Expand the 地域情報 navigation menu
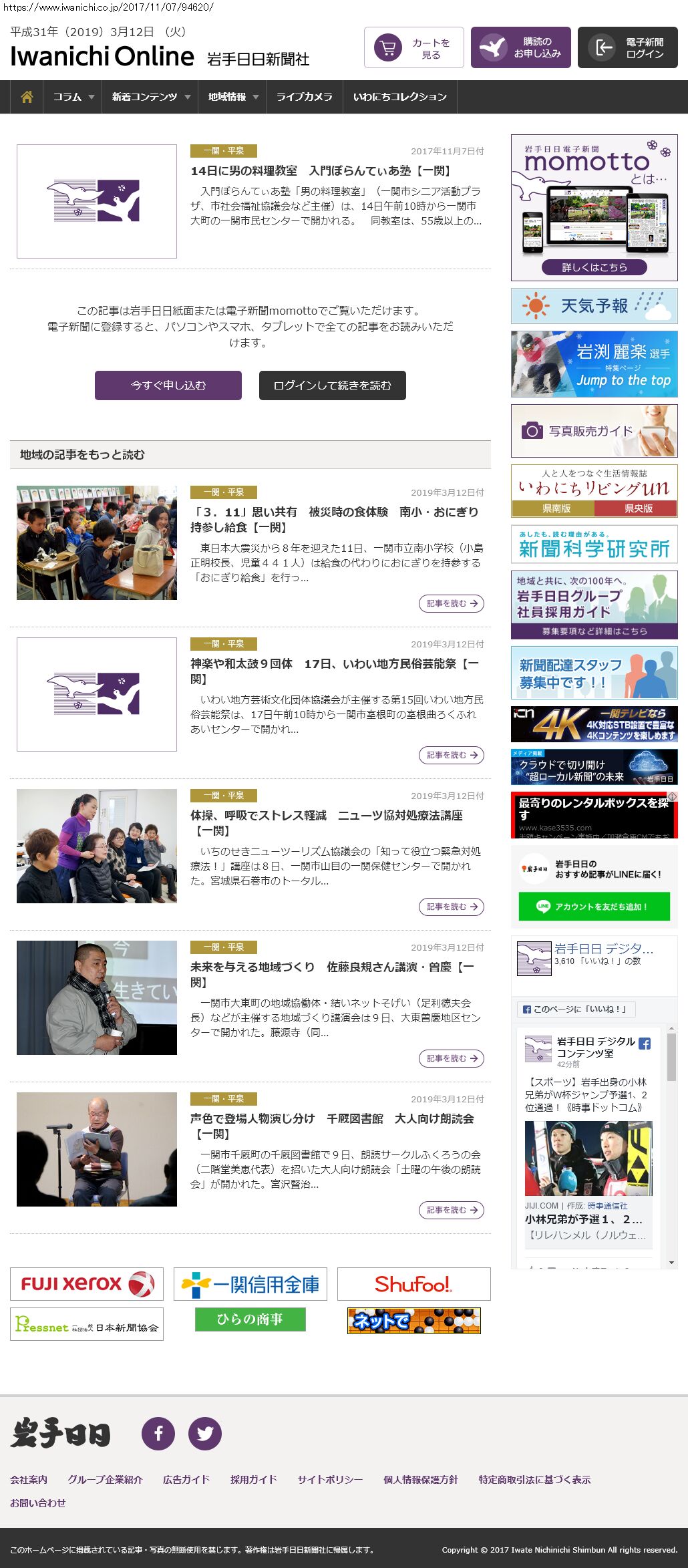The height and width of the screenshot is (1568, 688). pyautogui.click(x=232, y=97)
